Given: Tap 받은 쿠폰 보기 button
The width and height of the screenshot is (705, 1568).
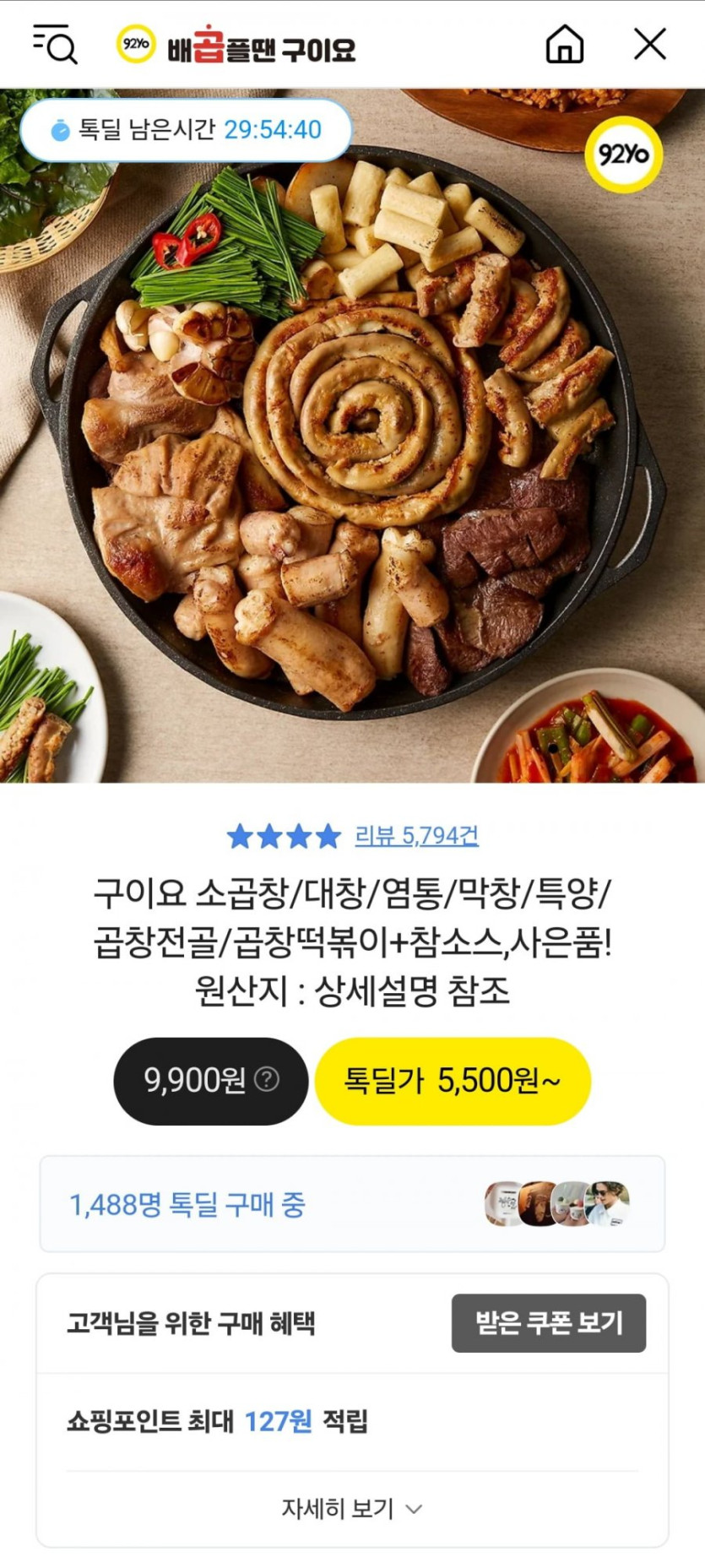Looking at the screenshot, I should coord(548,1322).
